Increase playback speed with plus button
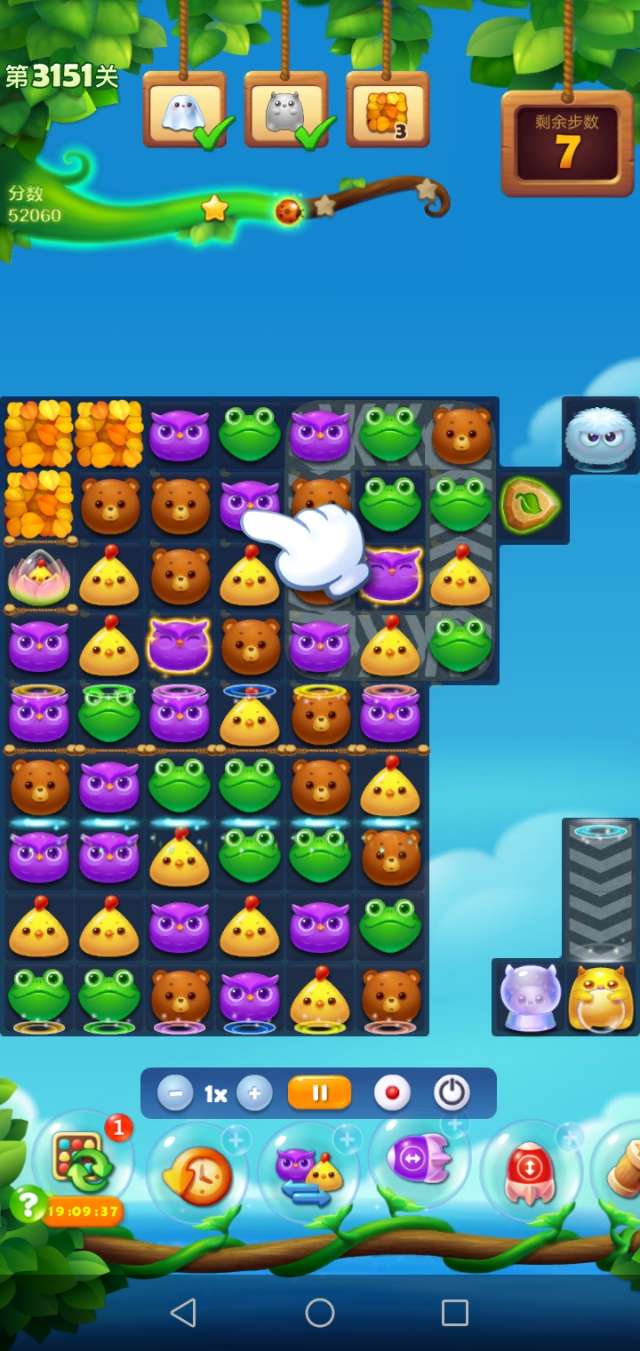This screenshot has width=640, height=1351. tap(254, 1094)
